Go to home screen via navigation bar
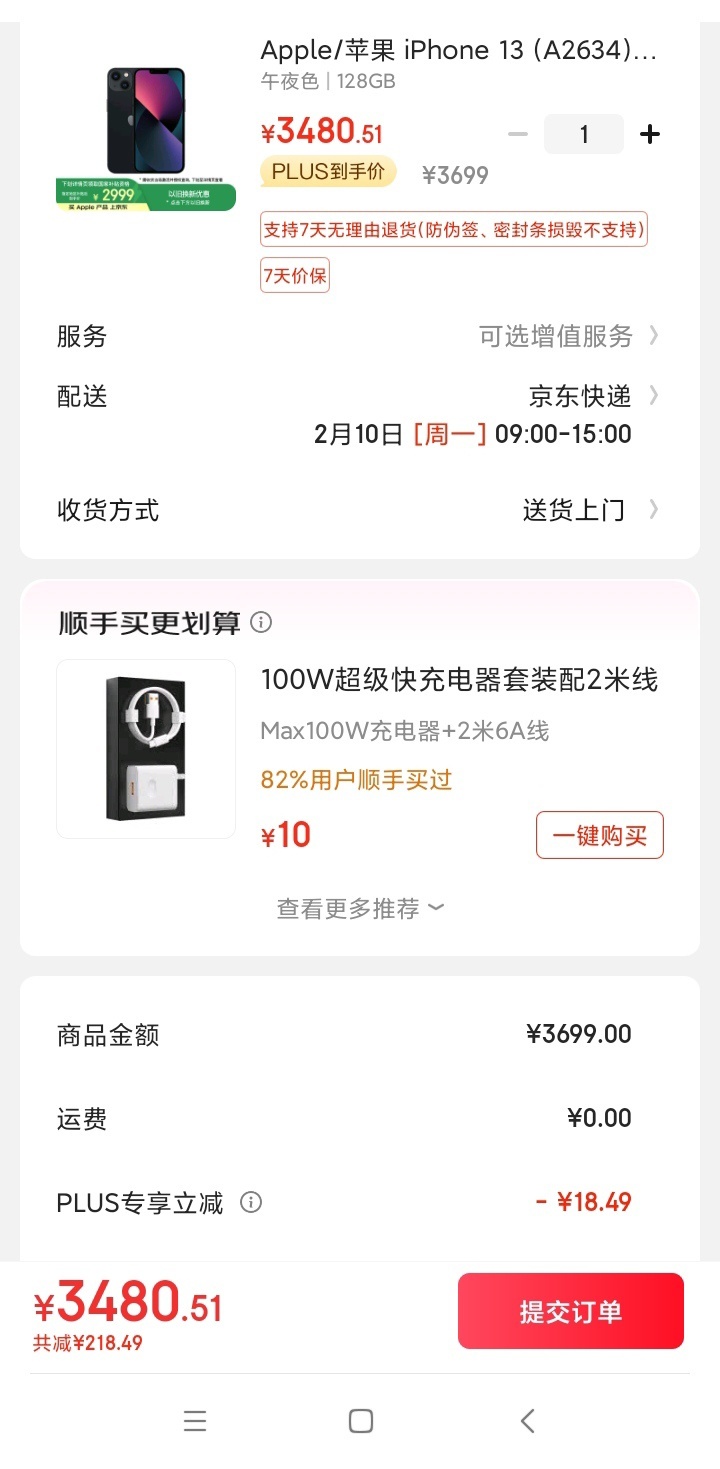Screen dimensions: 720x1469 click(360, 1420)
